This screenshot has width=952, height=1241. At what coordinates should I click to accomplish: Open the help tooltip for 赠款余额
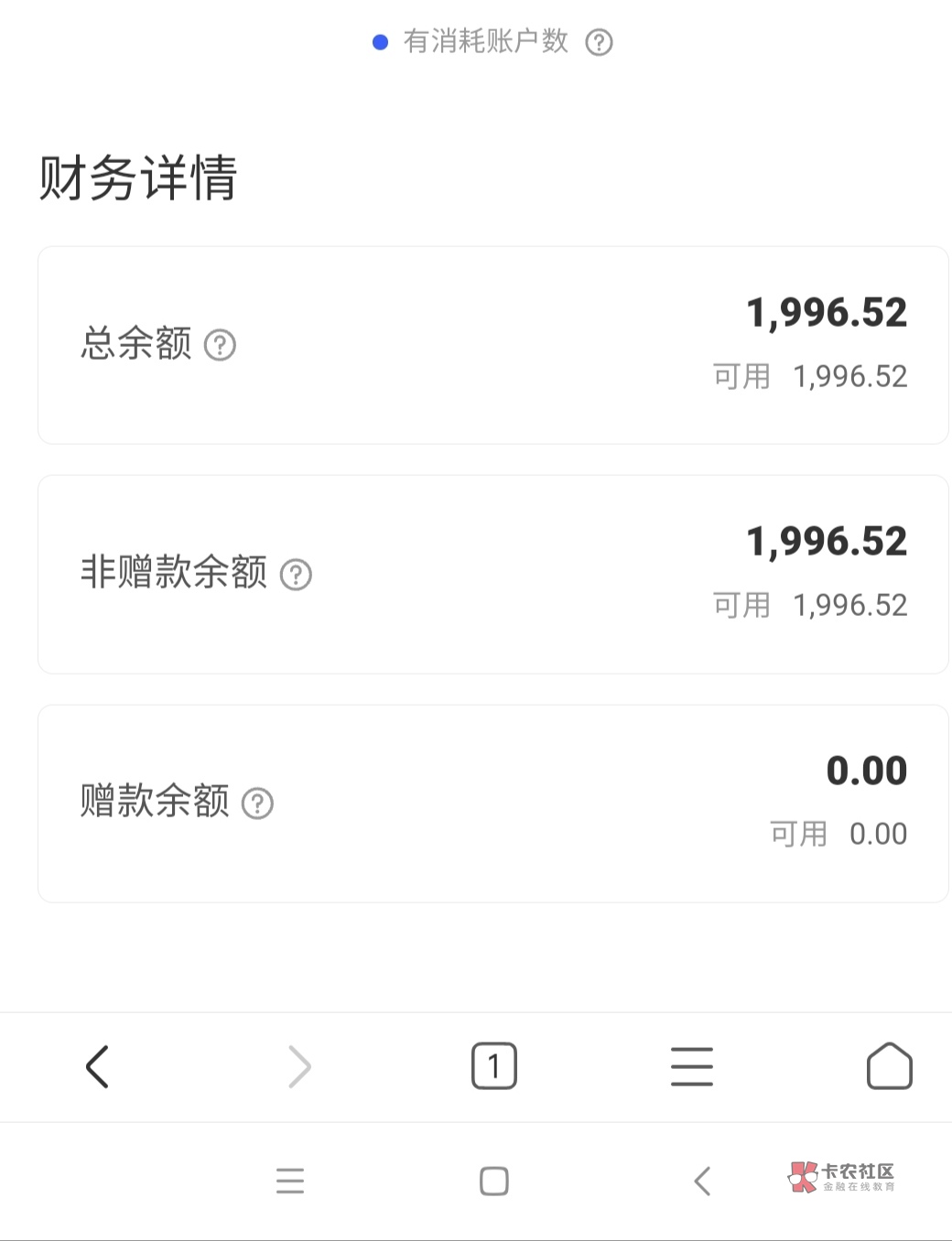257,804
